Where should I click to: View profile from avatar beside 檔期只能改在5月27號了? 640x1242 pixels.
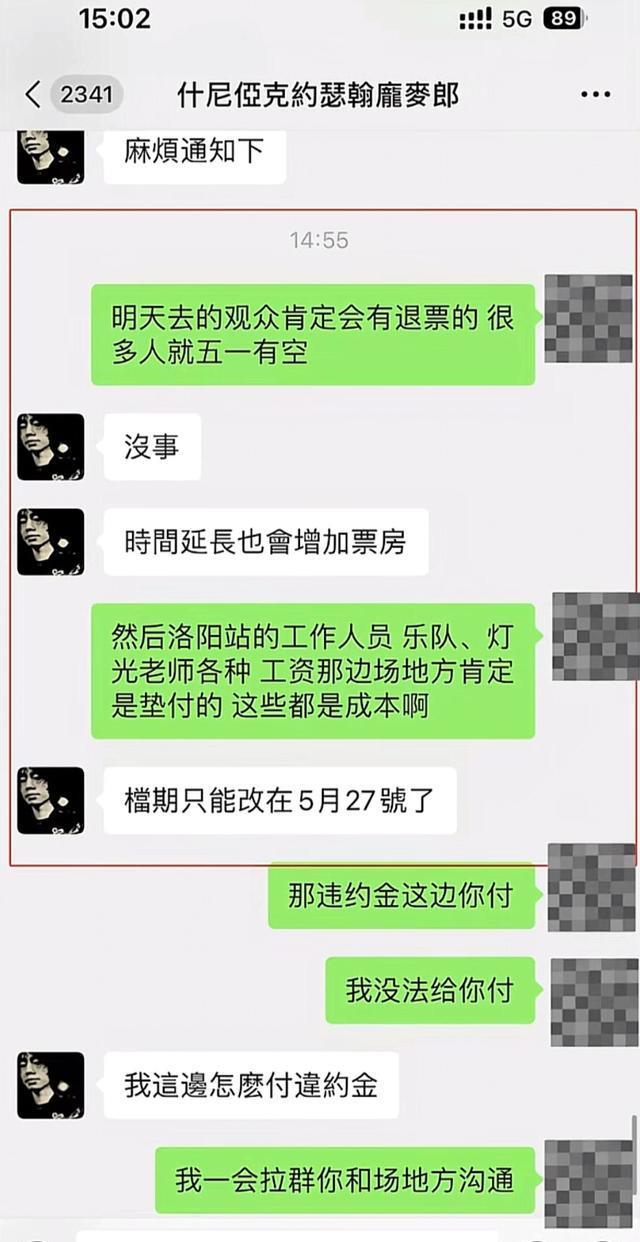click(51, 800)
